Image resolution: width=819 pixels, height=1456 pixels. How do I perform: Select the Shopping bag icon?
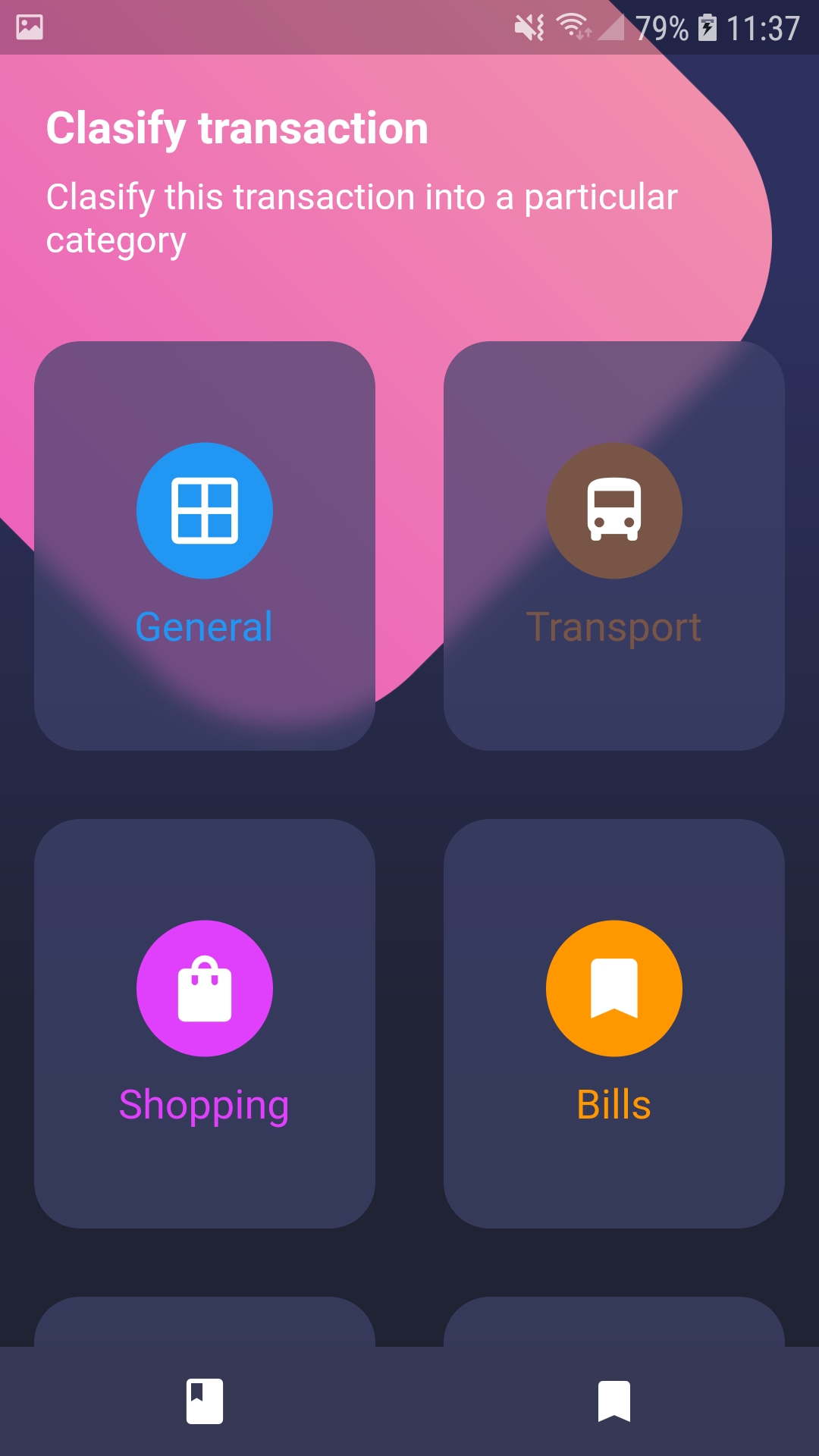205,987
